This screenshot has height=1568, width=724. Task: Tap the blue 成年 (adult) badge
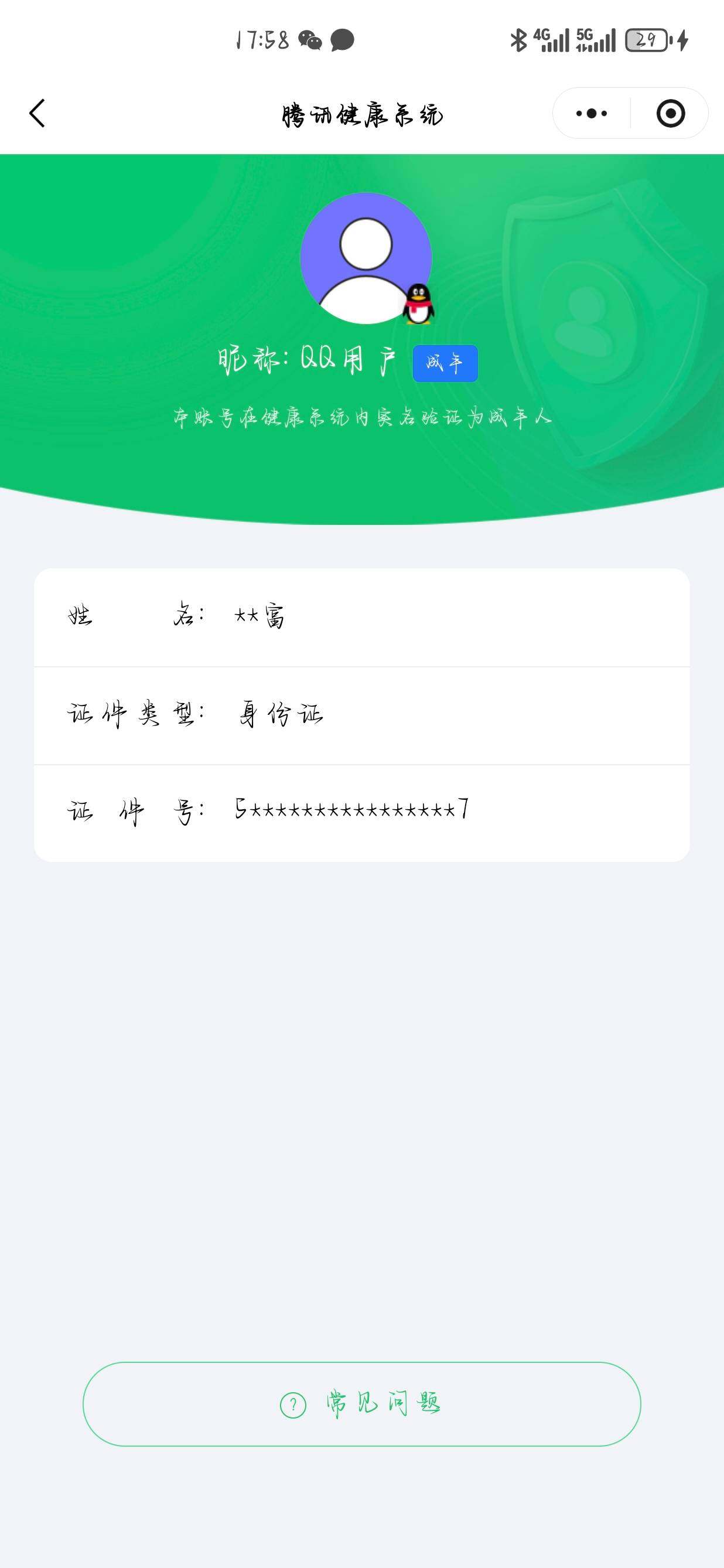444,362
